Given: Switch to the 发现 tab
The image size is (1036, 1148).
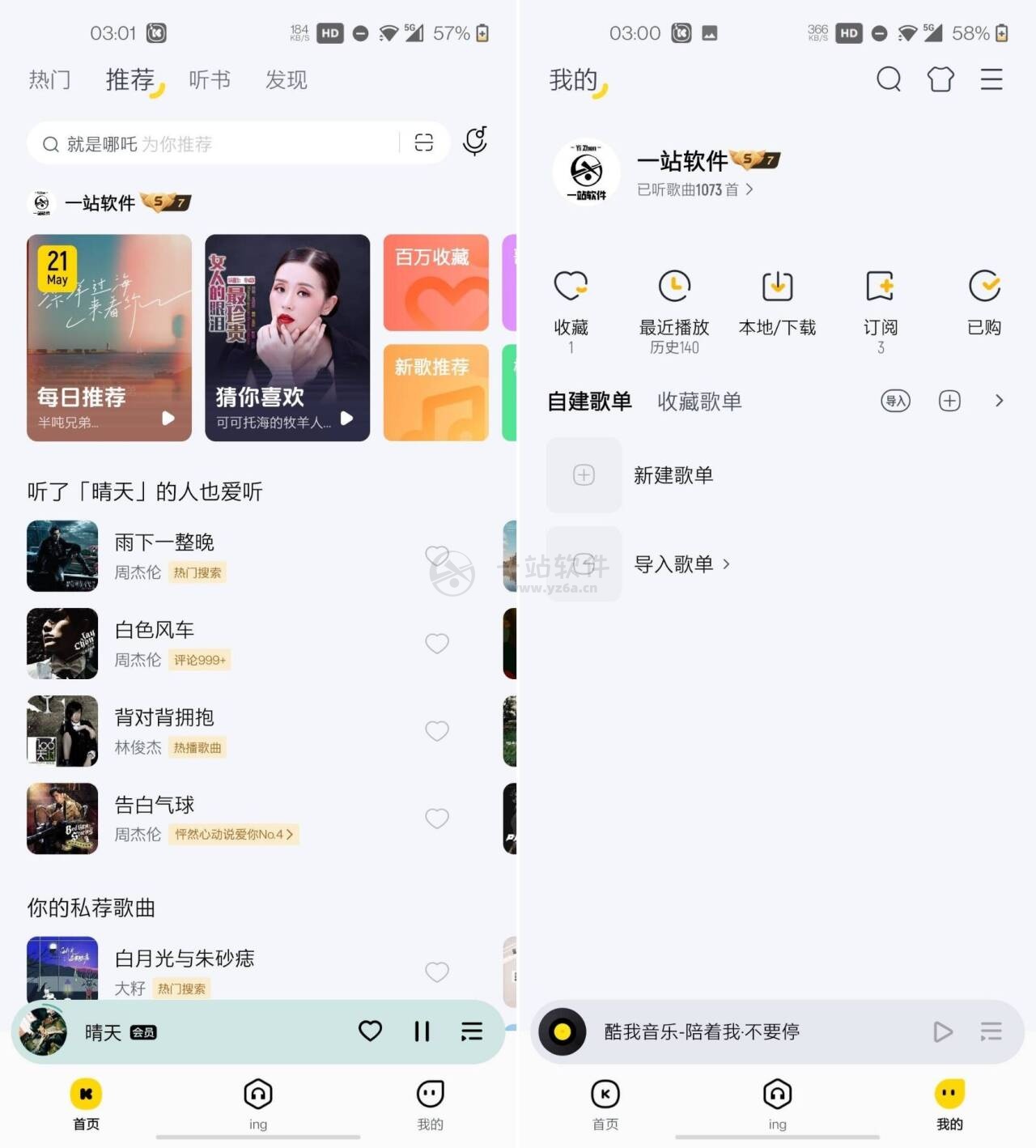Looking at the screenshot, I should click(286, 80).
